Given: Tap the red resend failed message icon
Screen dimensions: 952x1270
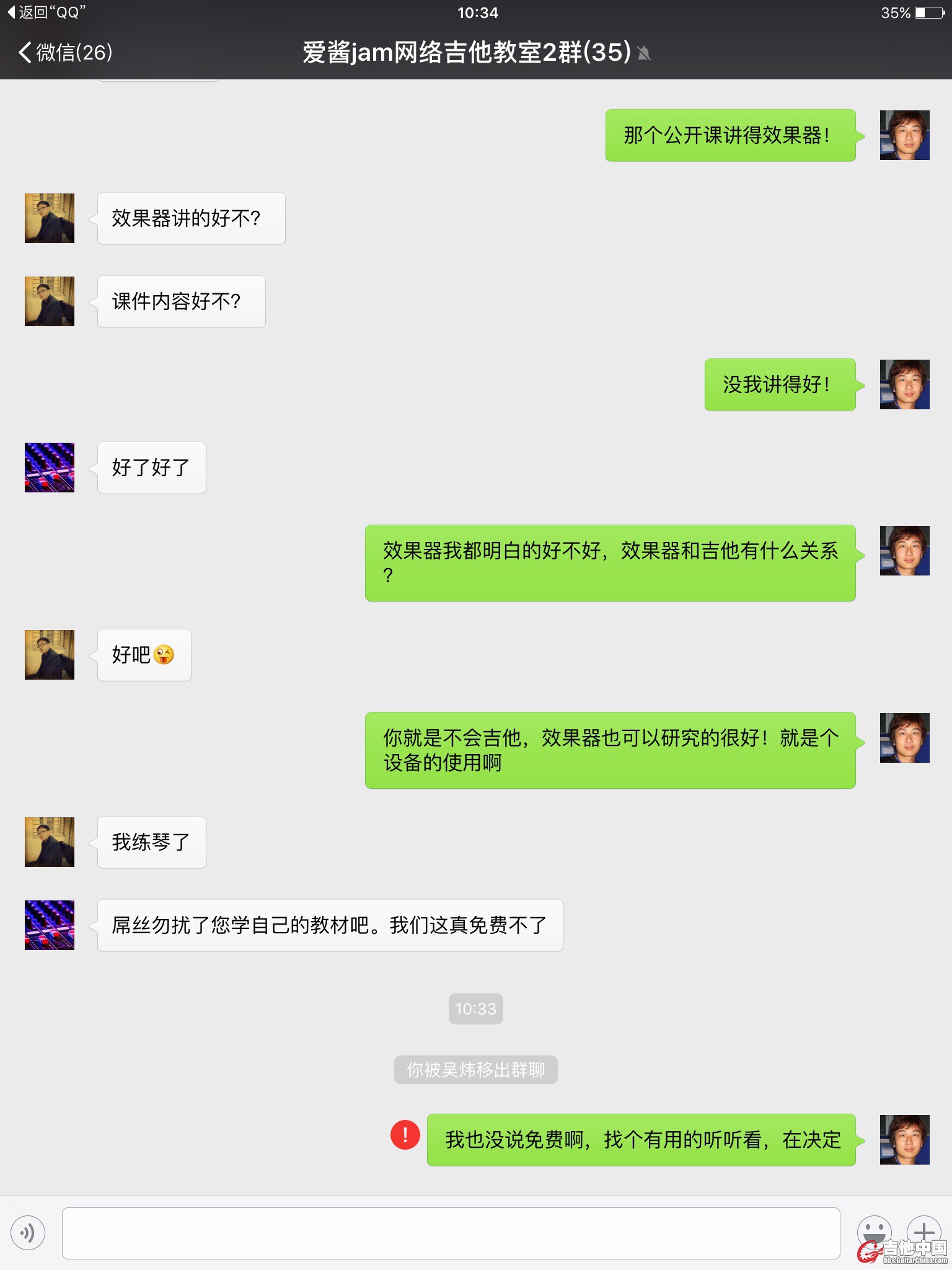Looking at the screenshot, I should point(405,1135).
